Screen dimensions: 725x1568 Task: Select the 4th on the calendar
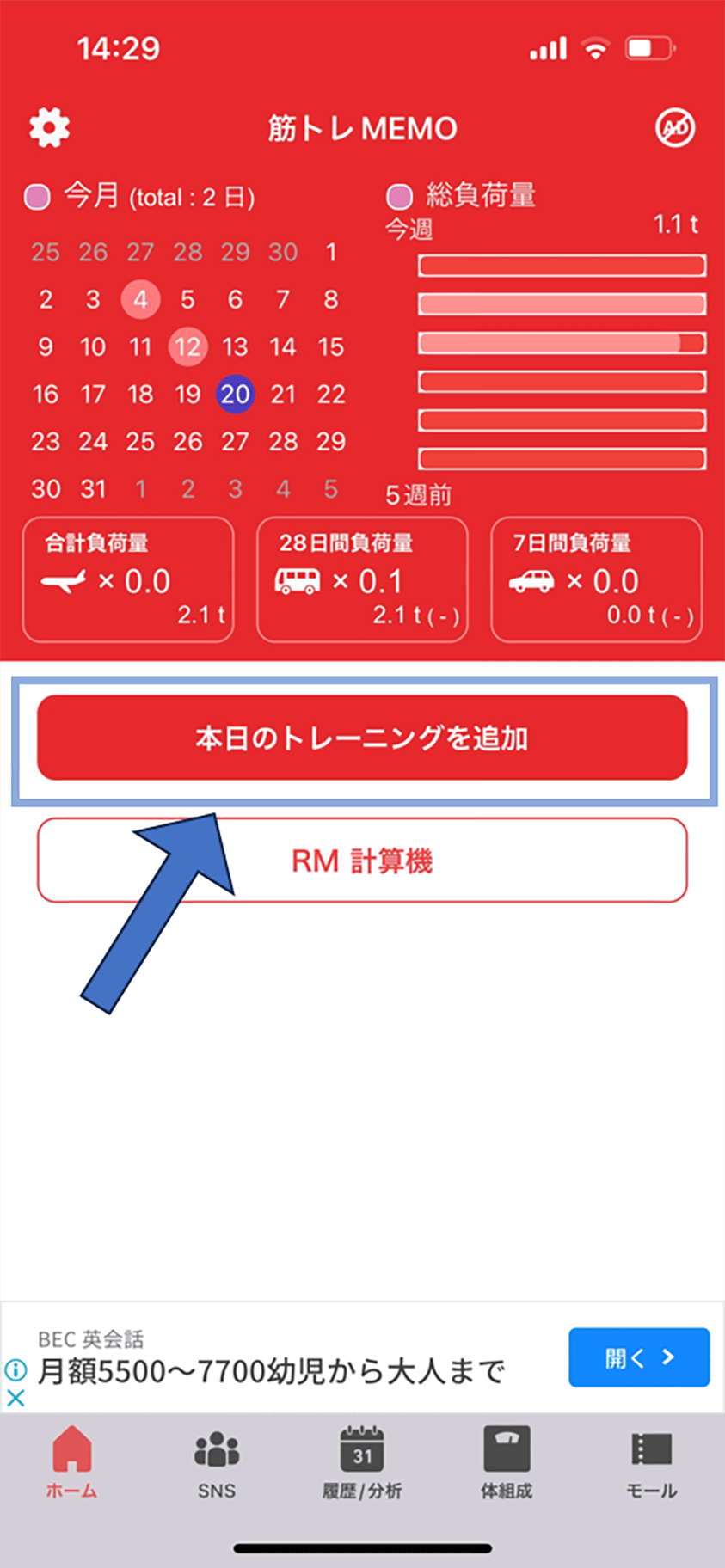click(140, 300)
